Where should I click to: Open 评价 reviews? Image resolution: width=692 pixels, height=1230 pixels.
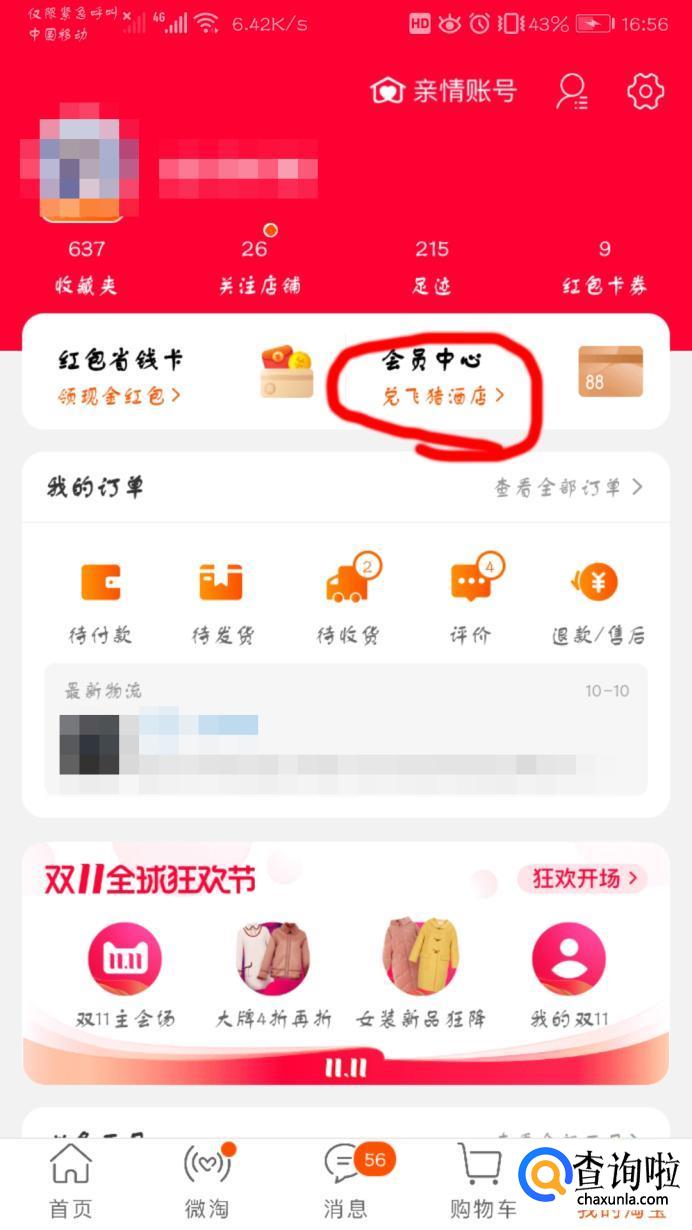[470, 600]
